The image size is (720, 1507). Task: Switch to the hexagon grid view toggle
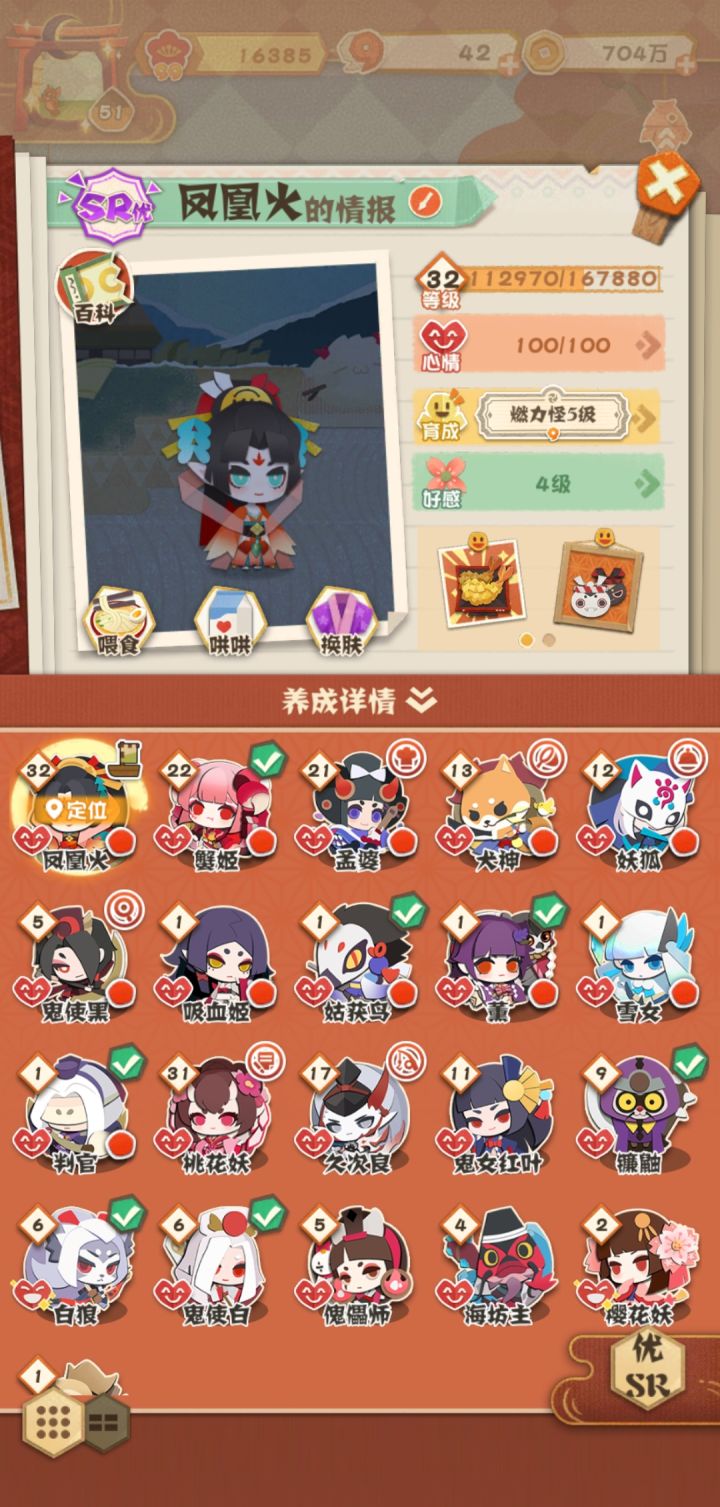(53, 1424)
